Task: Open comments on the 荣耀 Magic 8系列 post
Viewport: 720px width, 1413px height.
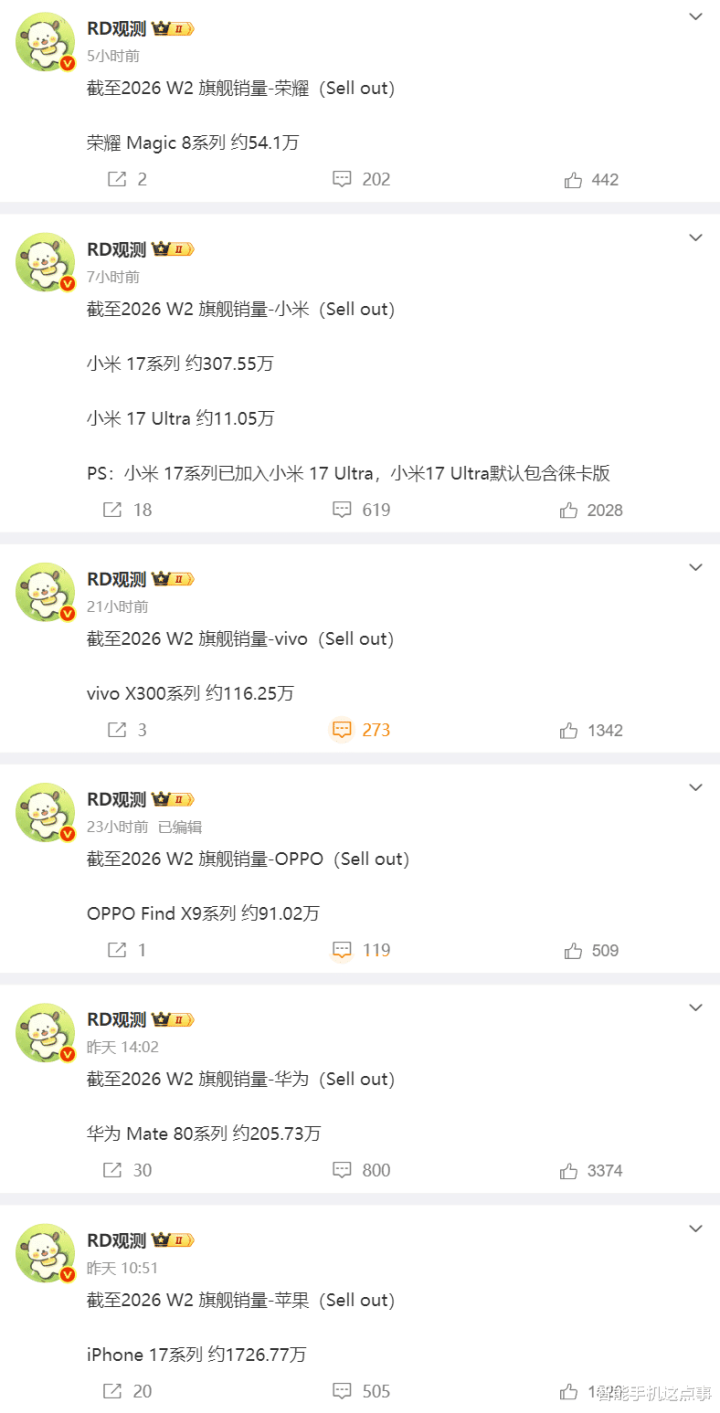Action: tap(342, 179)
